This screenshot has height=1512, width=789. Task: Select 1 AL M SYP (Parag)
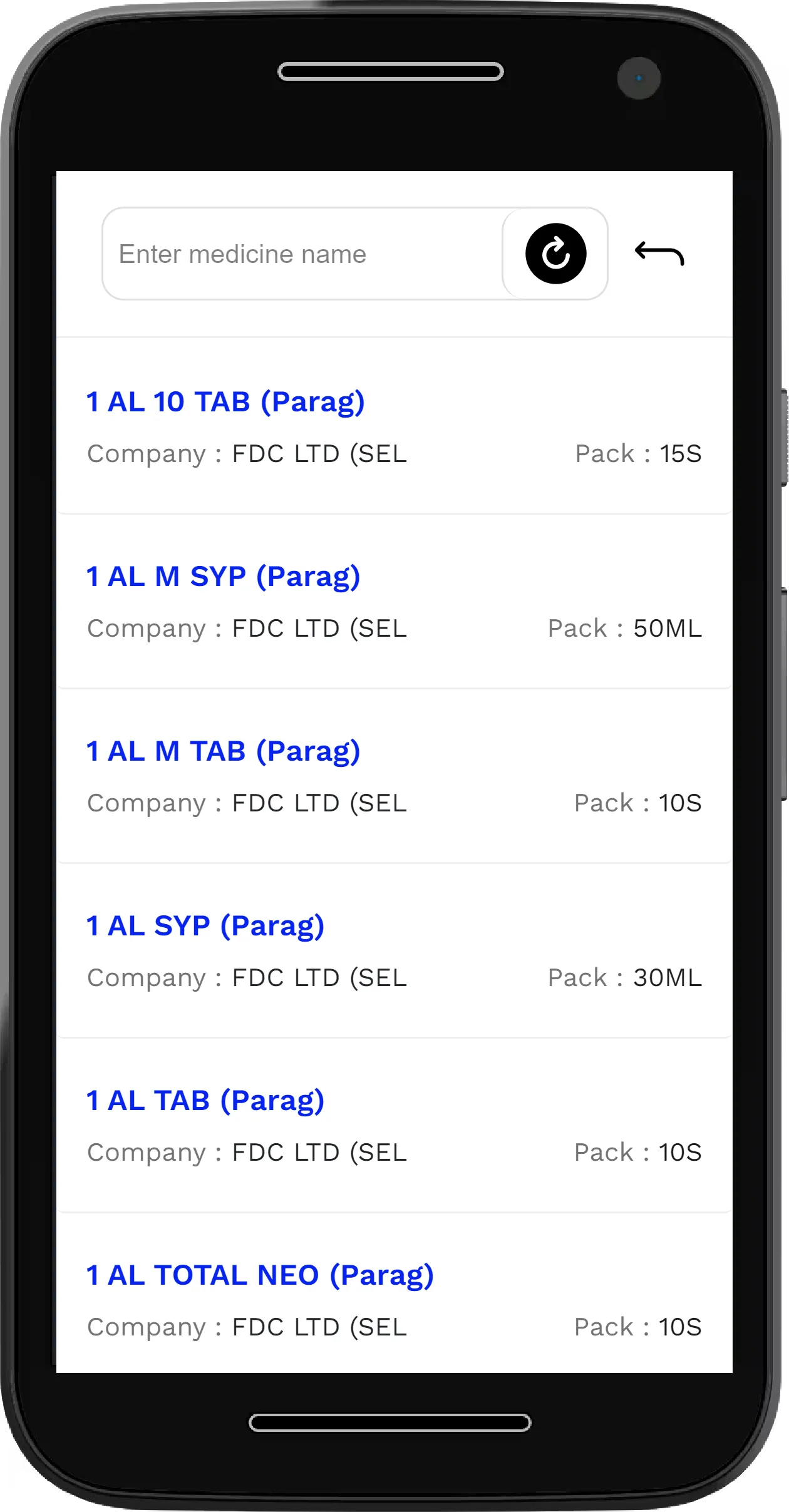394,602
